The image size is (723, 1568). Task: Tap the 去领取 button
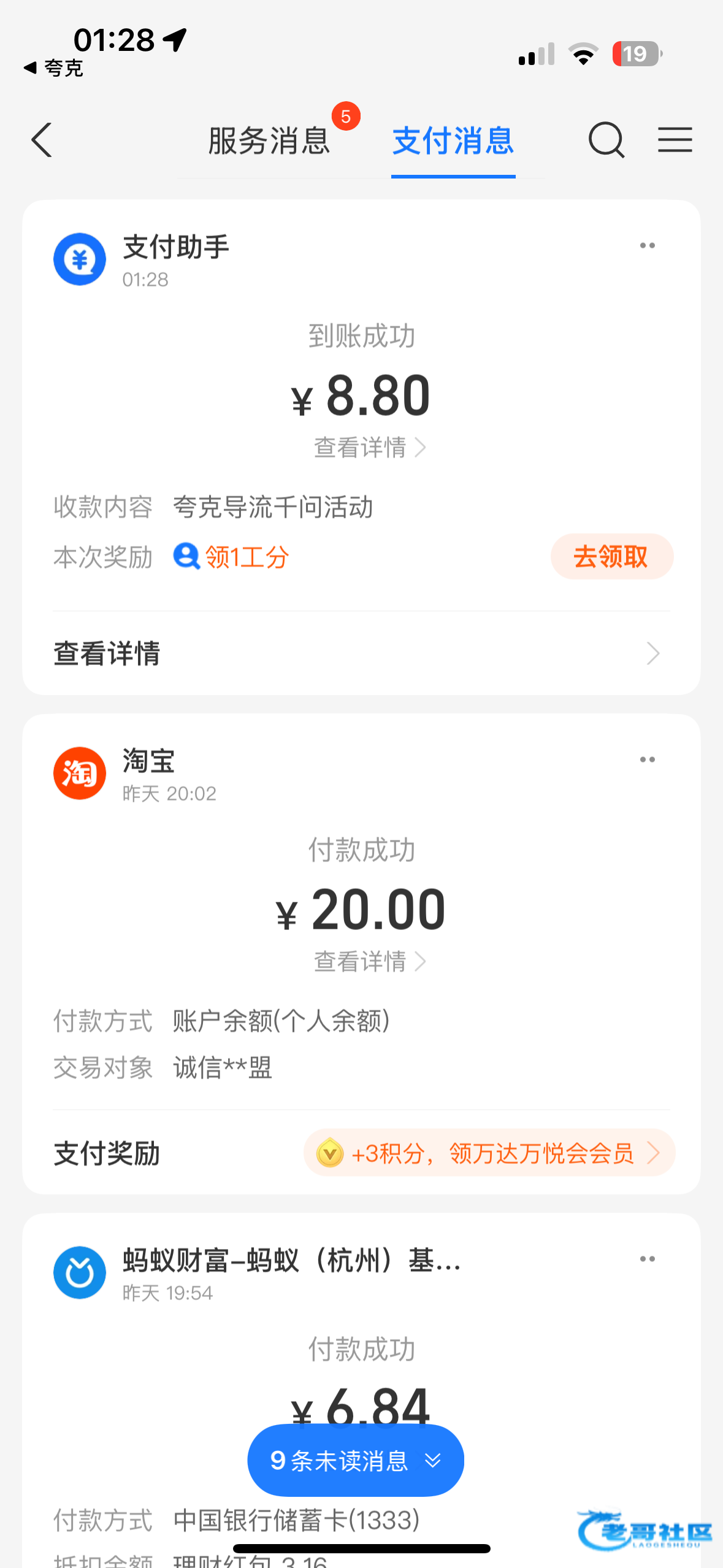click(611, 556)
